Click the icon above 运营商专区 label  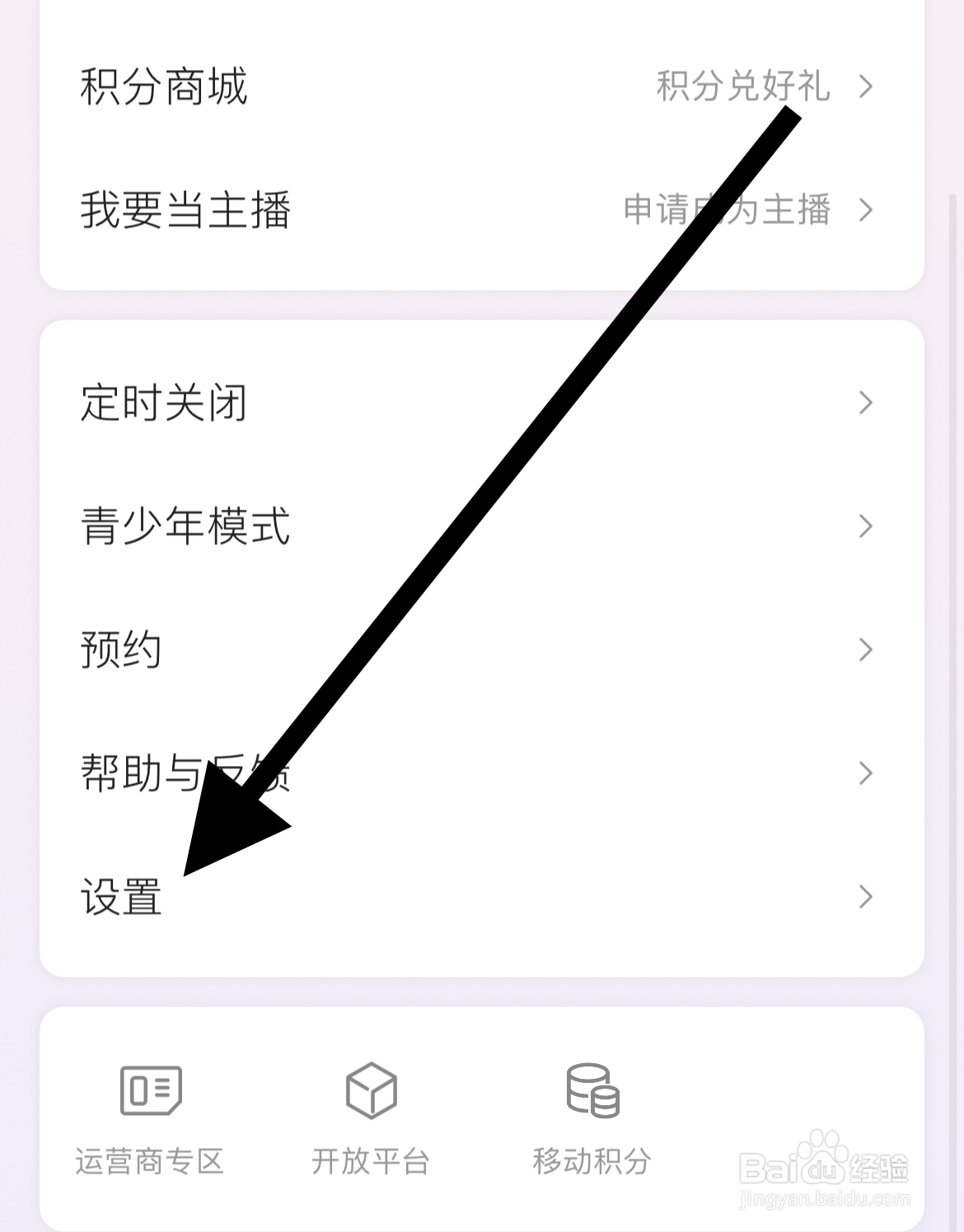pos(151,1093)
